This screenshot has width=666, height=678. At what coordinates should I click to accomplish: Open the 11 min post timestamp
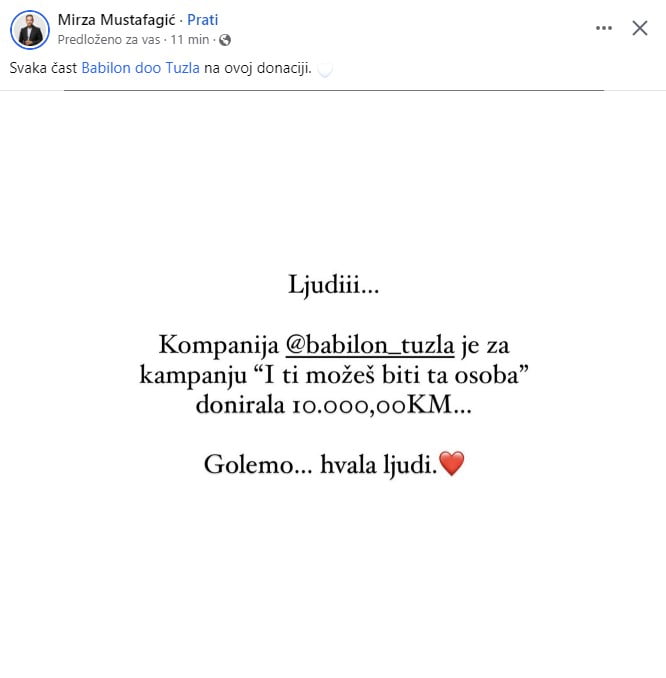198,40
